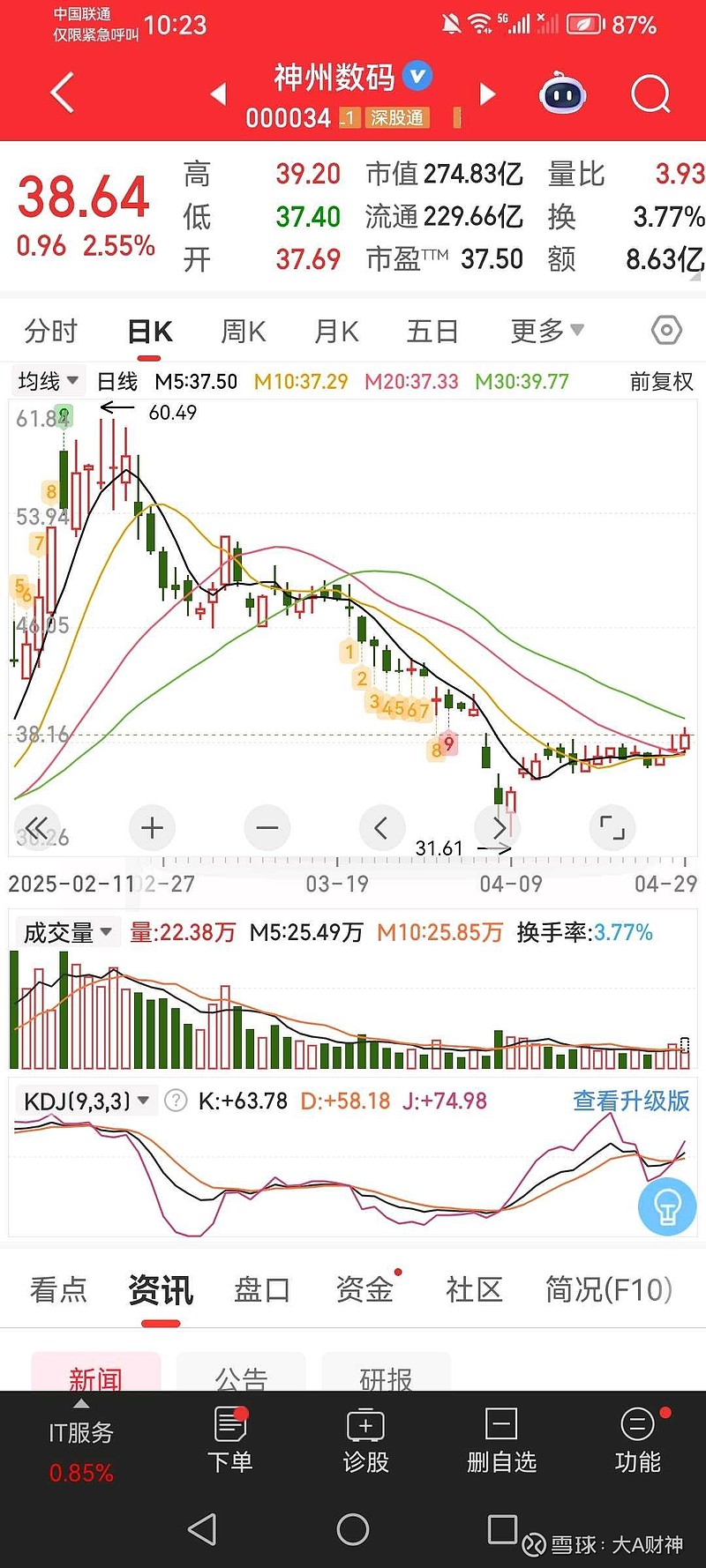Open KDJ indicator help question mark
706x1568 pixels.
[175, 1100]
